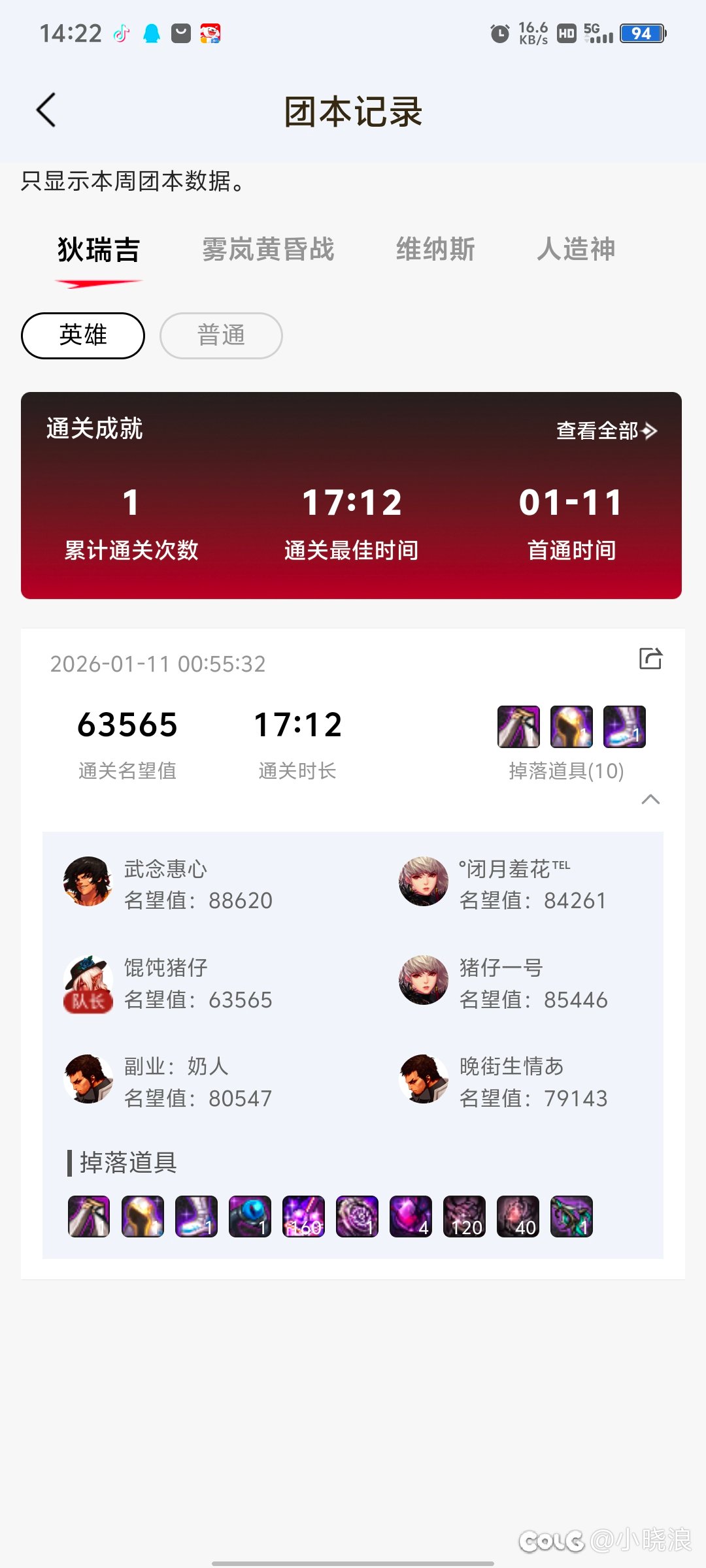Open 查看全部 clear achievements

click(606, 431)
